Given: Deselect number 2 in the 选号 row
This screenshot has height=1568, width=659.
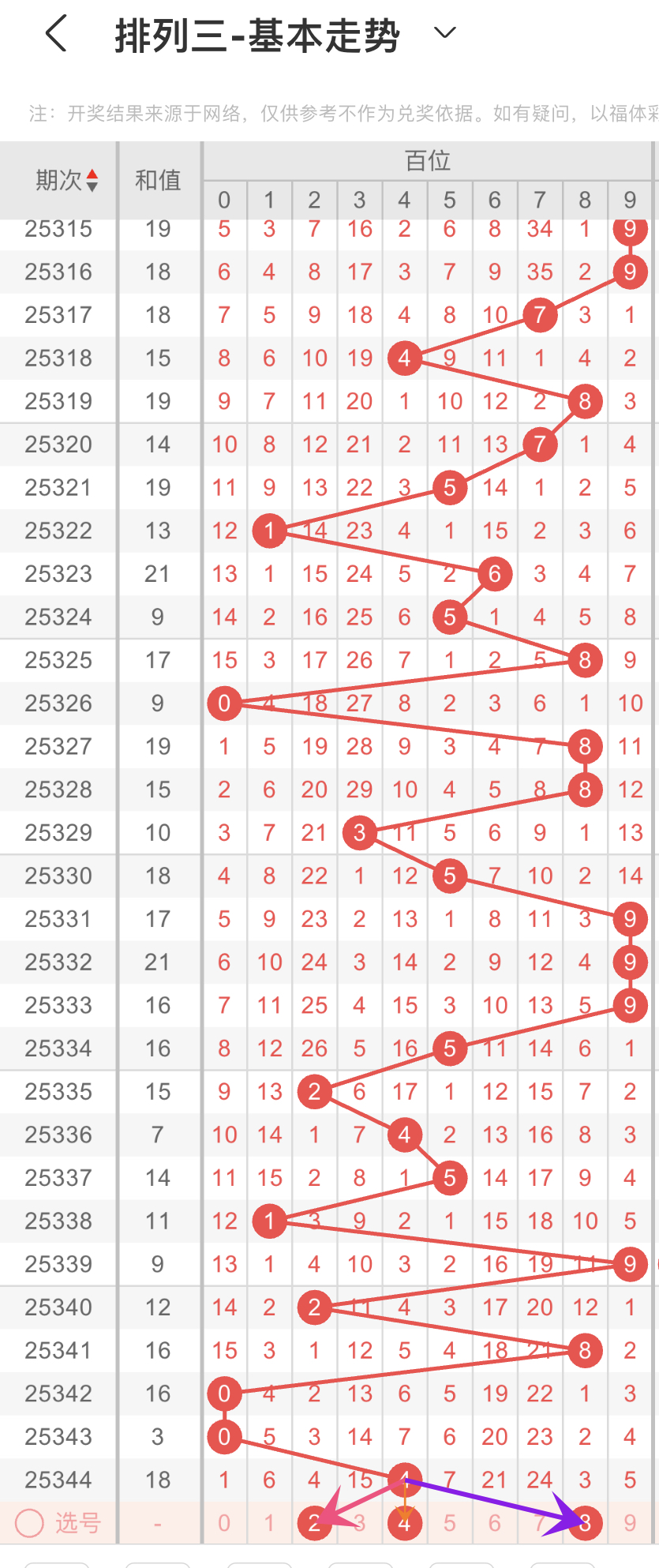Looking at the screenshot, I should click(313, 1522).
